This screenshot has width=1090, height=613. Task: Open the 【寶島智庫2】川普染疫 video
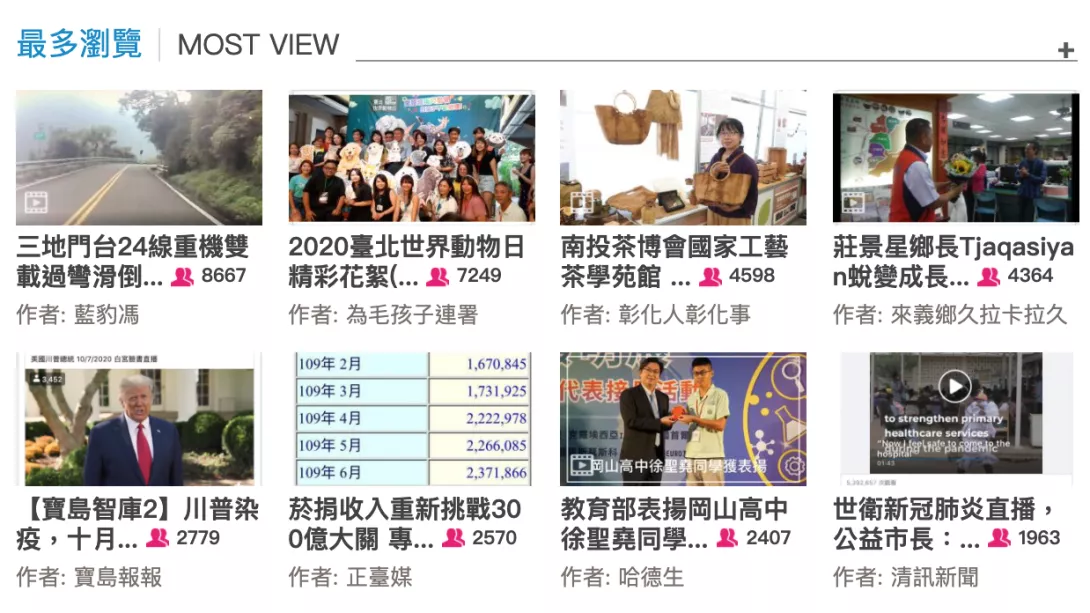coord(139,420)
